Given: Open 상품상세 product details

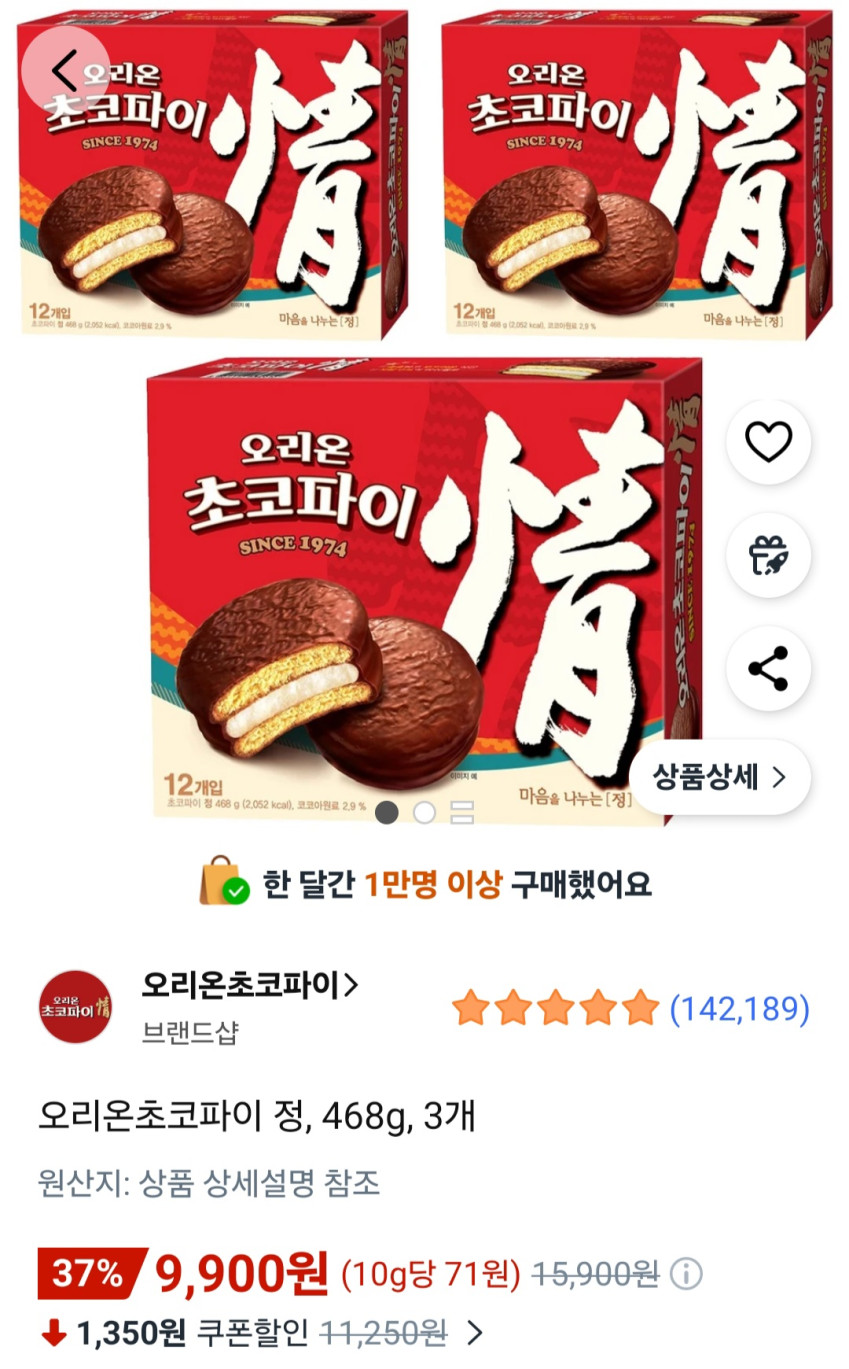Looking at the screenshot, I should tap(720, 778).
